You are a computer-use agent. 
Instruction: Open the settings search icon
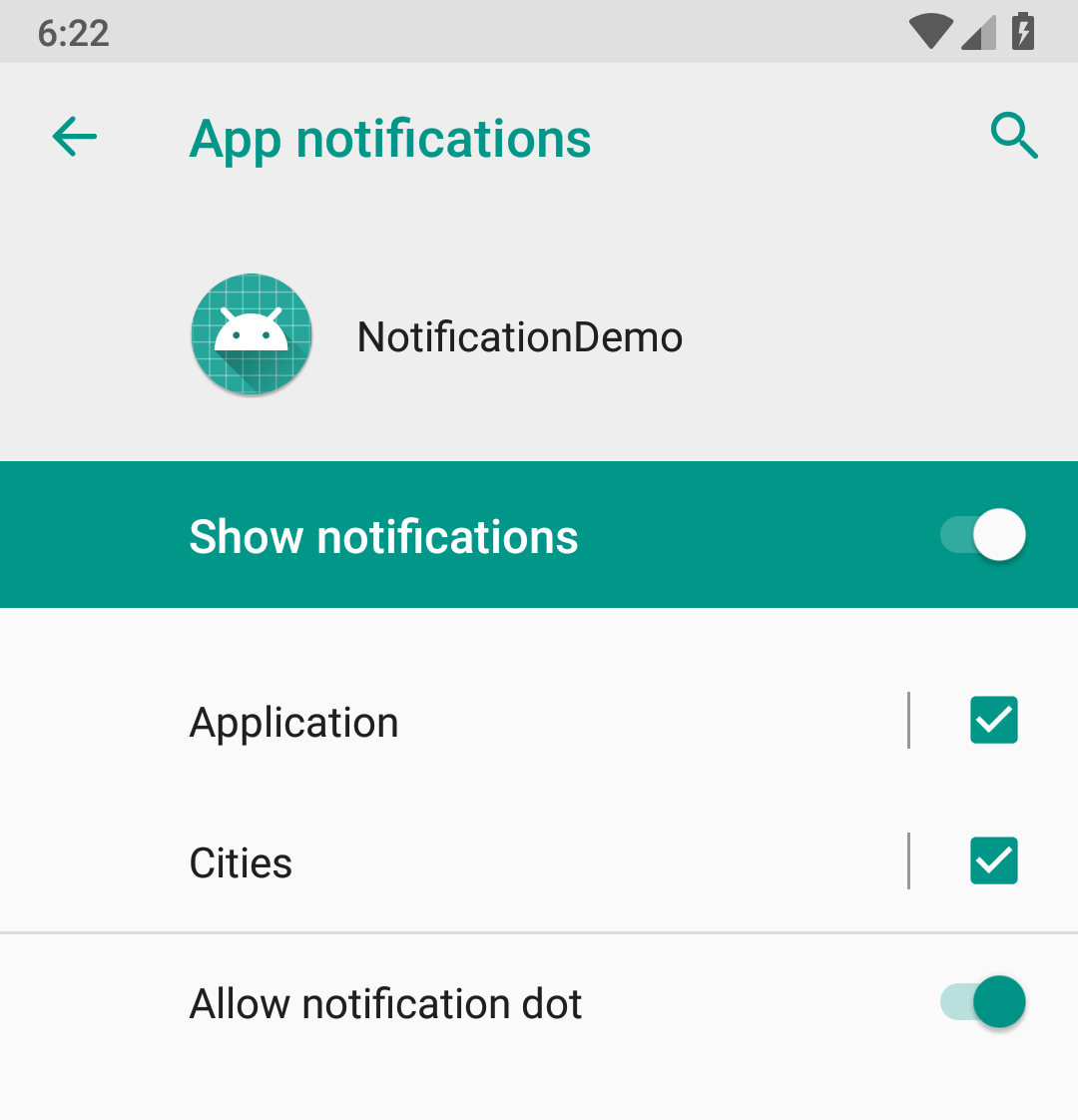1014,137
